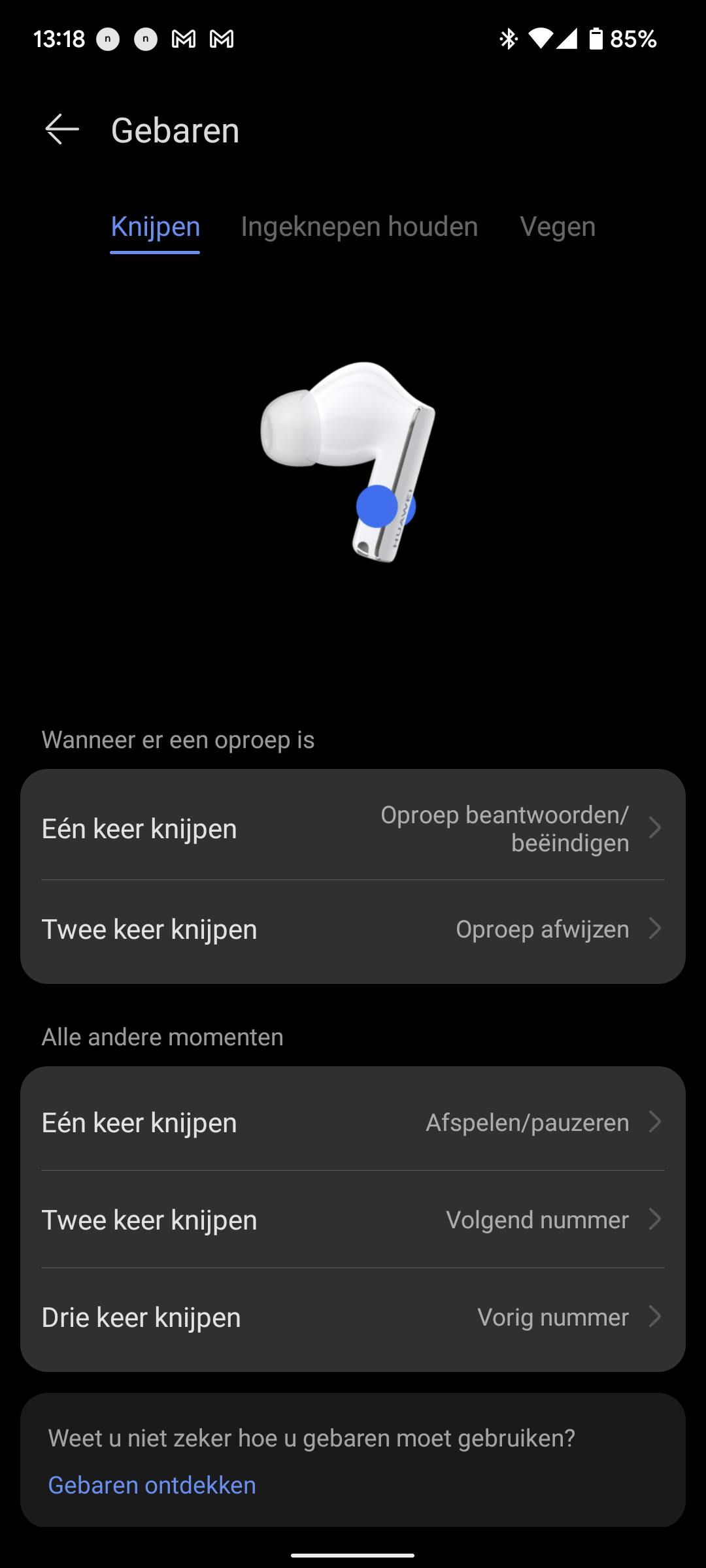Screen dimensions: 706x1568
Task: Open the Drie keer knijpen setting
Action: click(x=353, y=1317)
